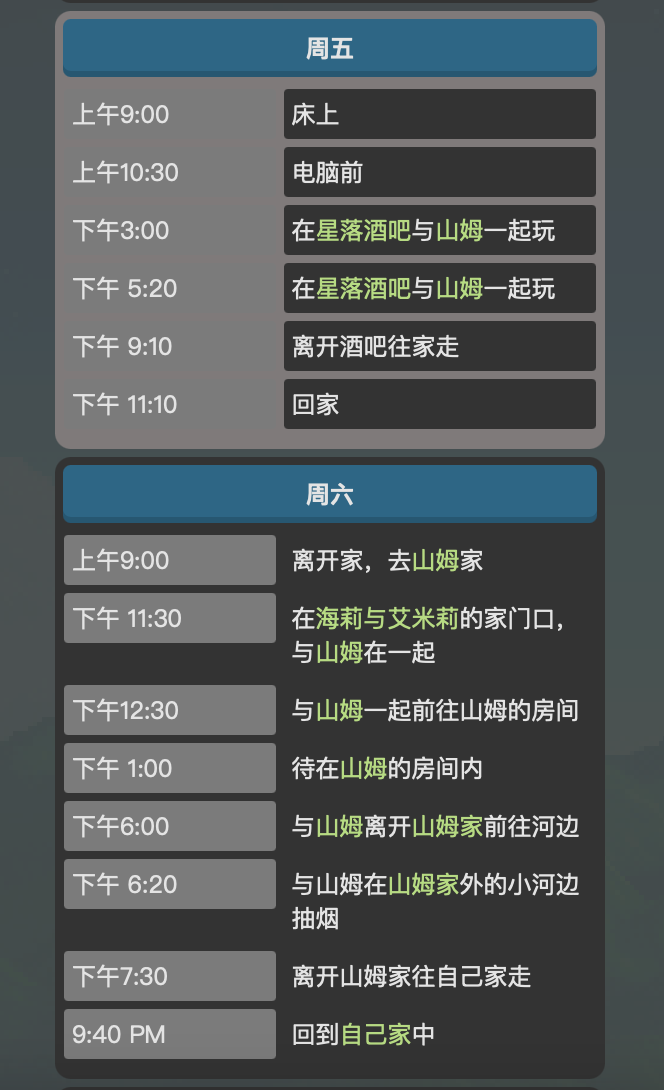664x1090 pixels.
Task: Open 山姆 link in 下午 1:00 row
Action: pyautogui.click(x=363, y=769)
